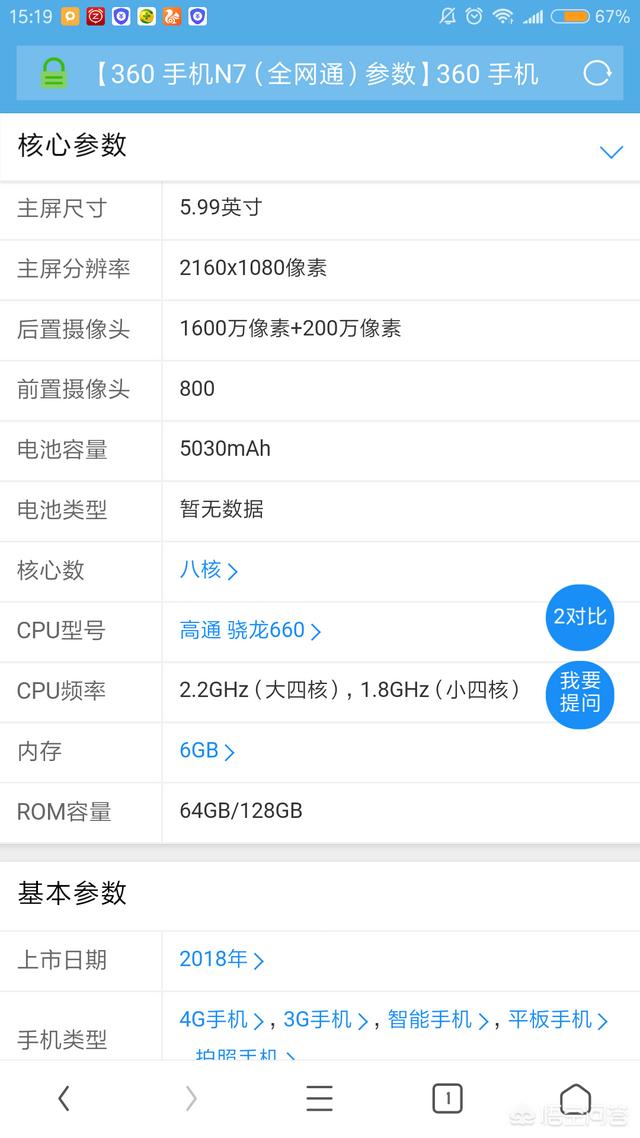Tap the 2对比 floating button
640x1138 pixels.
click(580, 617)
